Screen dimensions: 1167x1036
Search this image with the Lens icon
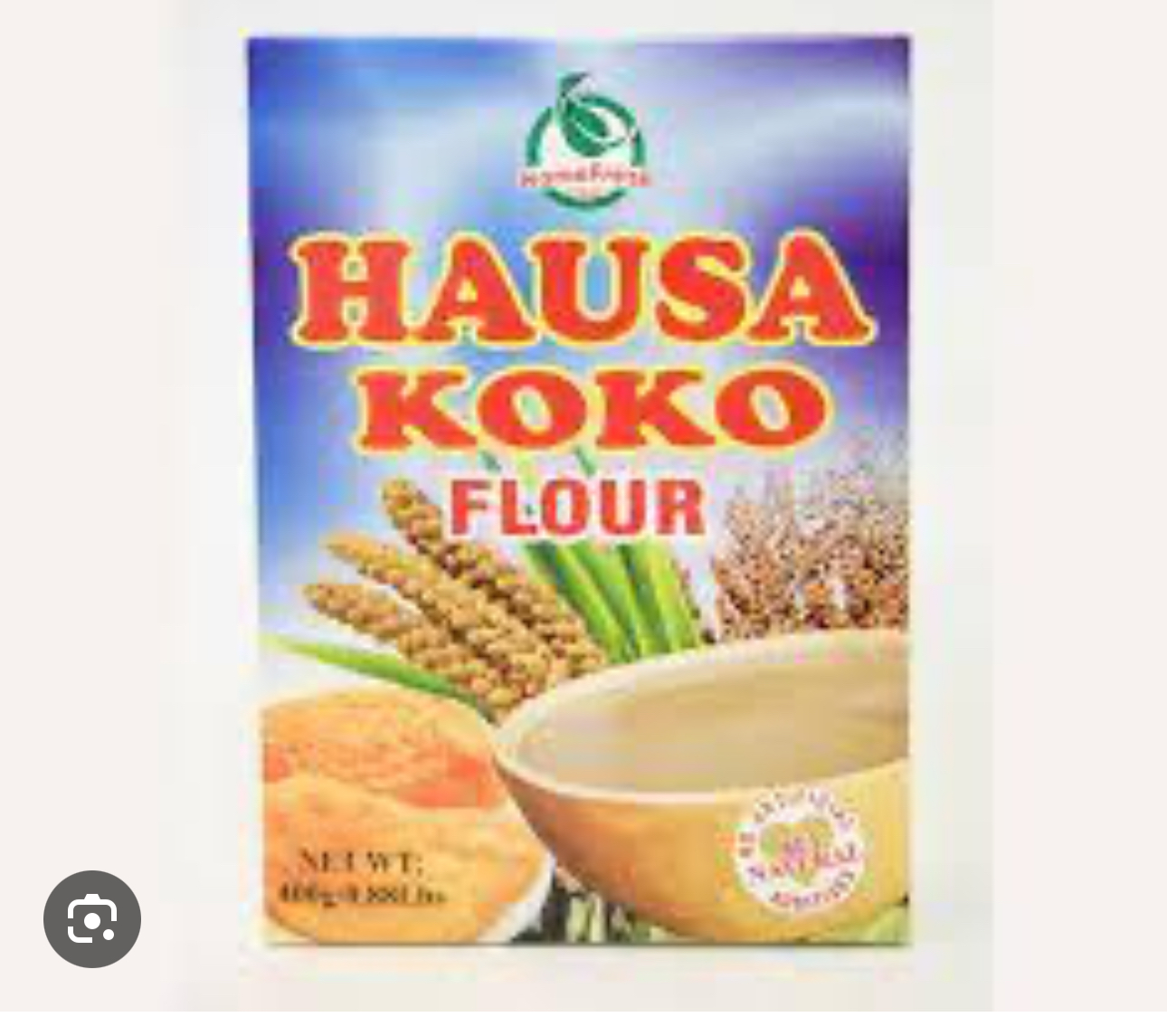coord(92,918)
